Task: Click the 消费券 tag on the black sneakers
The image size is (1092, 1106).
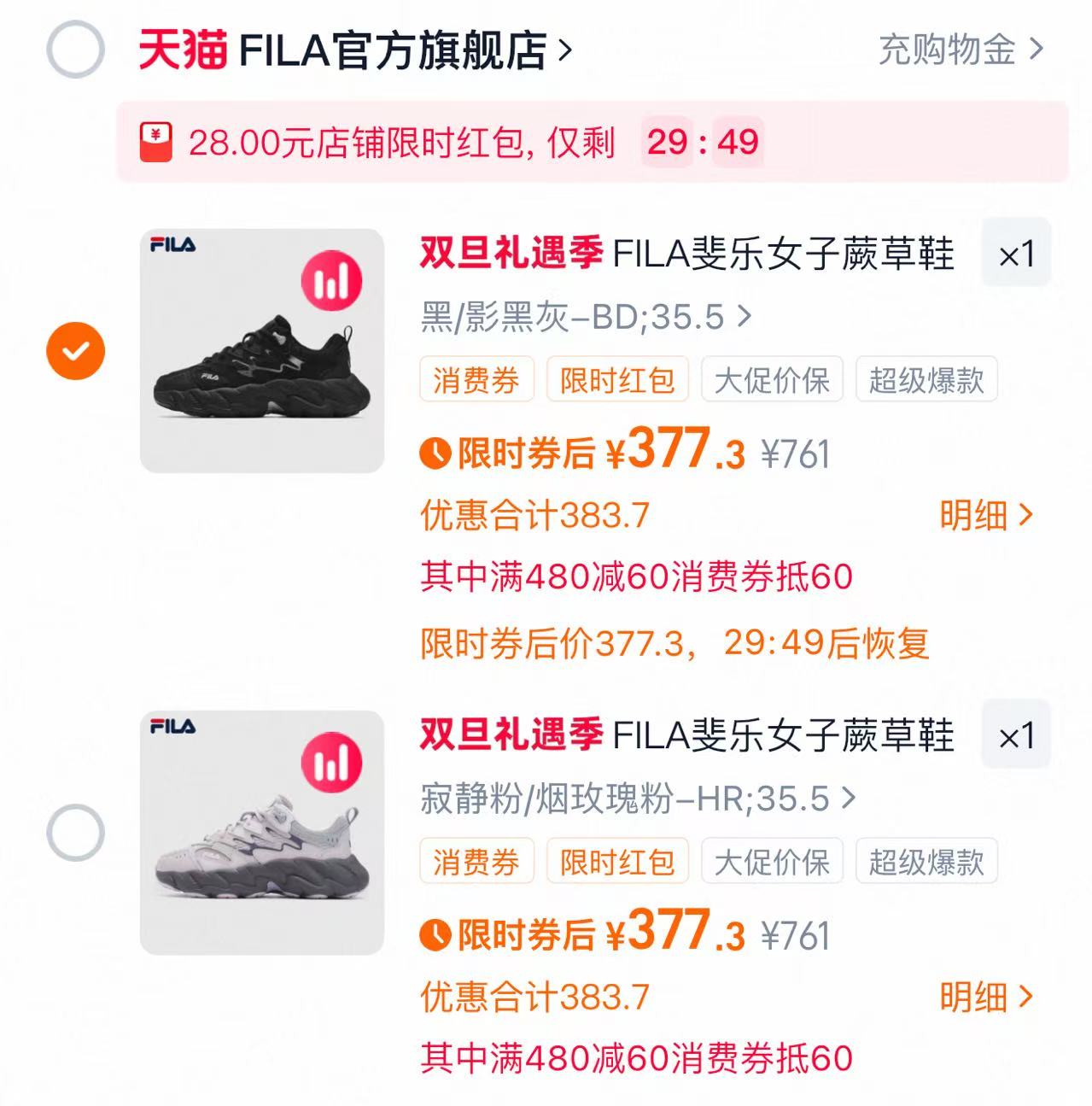Action: (x=476, y=381)
